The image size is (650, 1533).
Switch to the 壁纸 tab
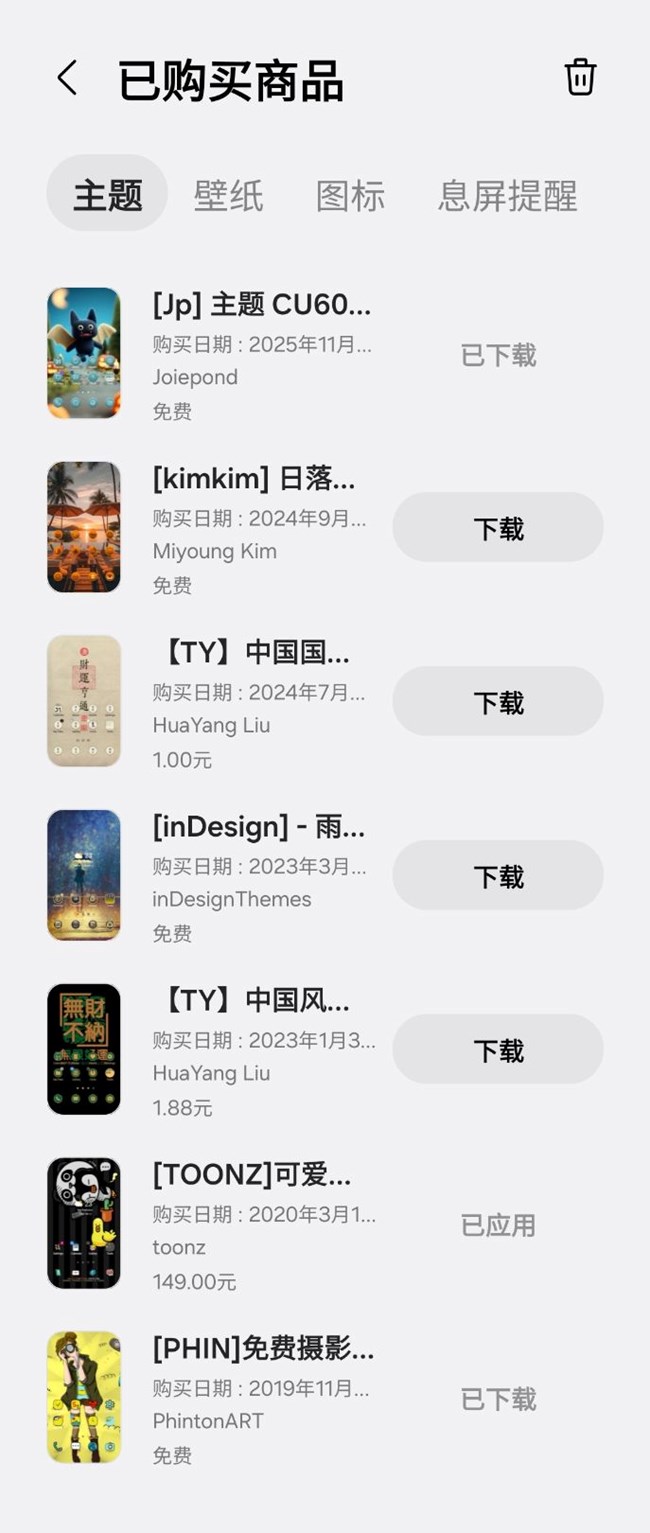pos(228,195)
